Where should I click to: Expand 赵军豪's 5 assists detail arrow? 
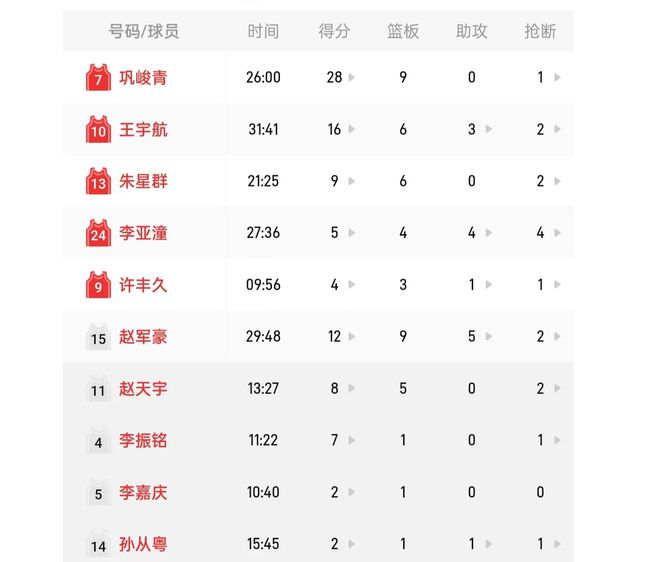pos(489,337)
